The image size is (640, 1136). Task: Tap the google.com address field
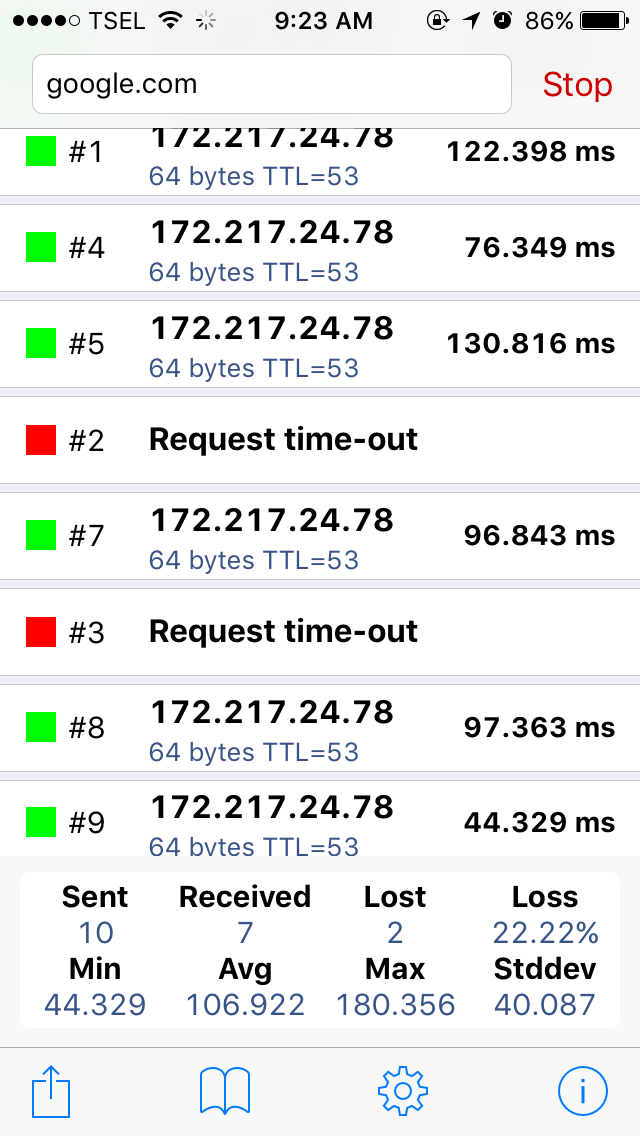click(272, 84)
